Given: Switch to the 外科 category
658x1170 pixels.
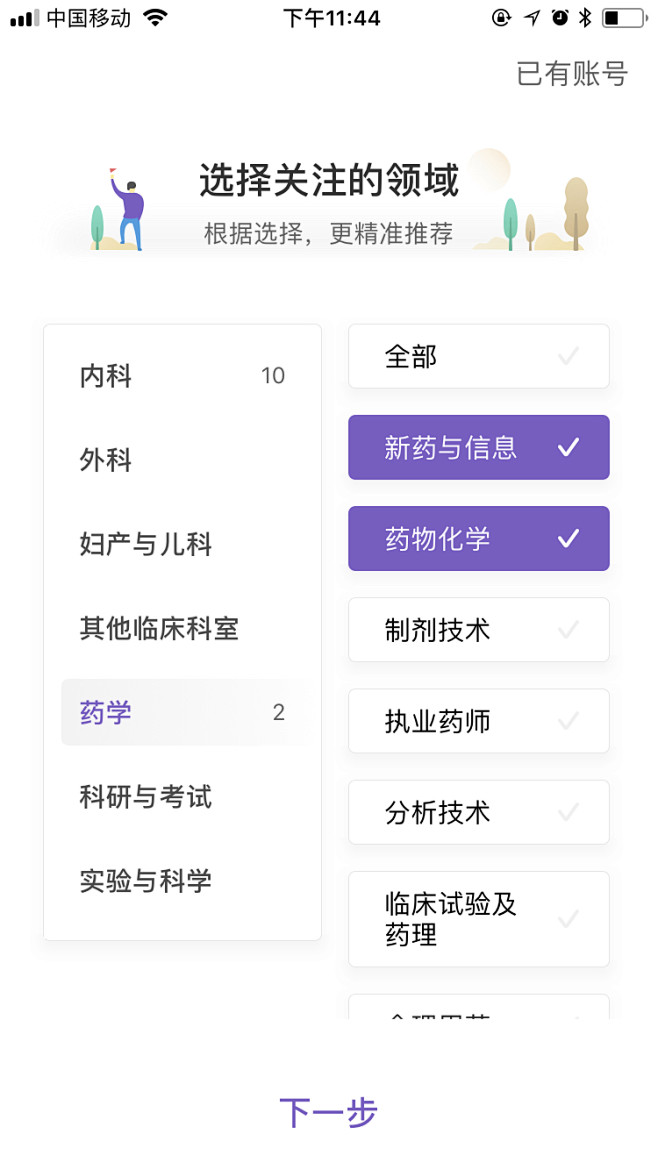Looking at the screenshot, I should coord(182,460).
